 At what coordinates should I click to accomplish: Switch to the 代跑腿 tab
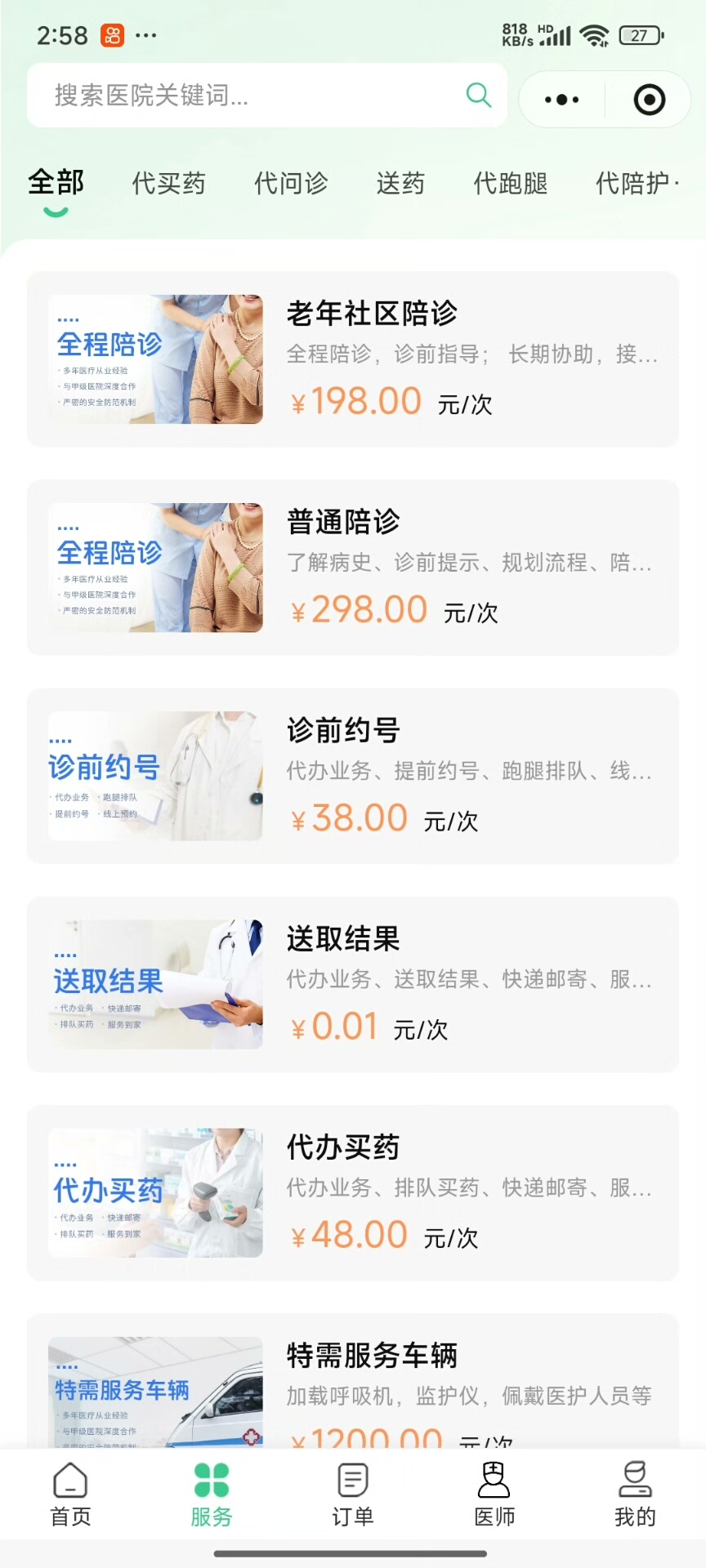click(x=511, y=183)
